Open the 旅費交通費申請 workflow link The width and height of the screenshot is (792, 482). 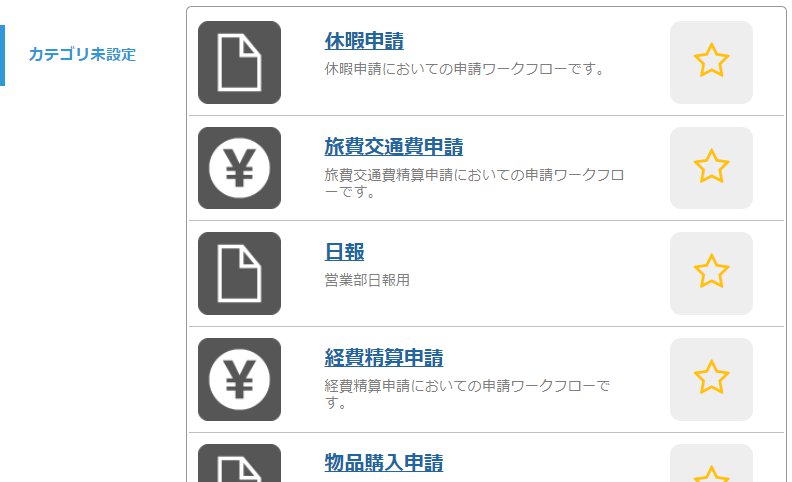tap(393, 147)
